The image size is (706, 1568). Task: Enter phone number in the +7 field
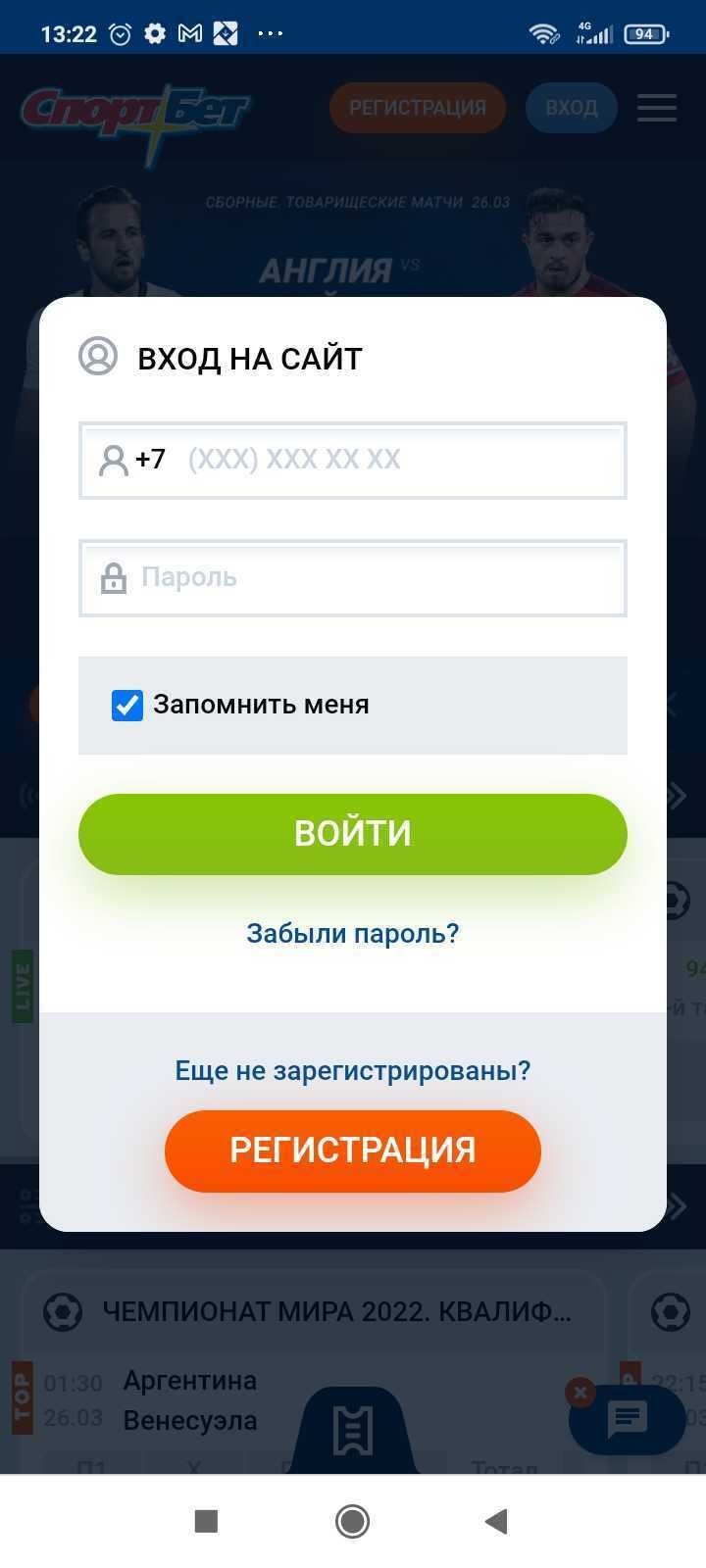pos(392,460)
